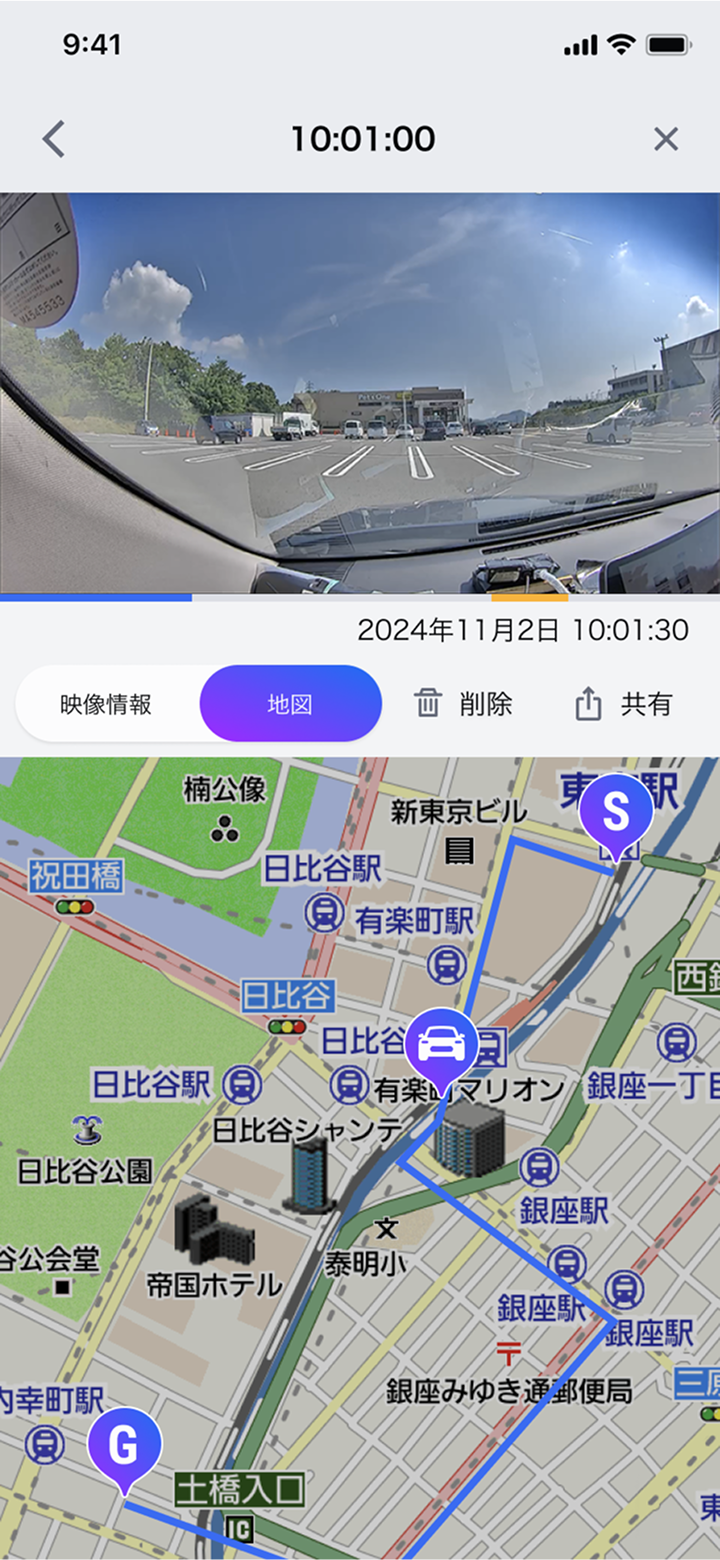Go back using the top-left arrow
Screen dimensions: 720x1560
54,139
